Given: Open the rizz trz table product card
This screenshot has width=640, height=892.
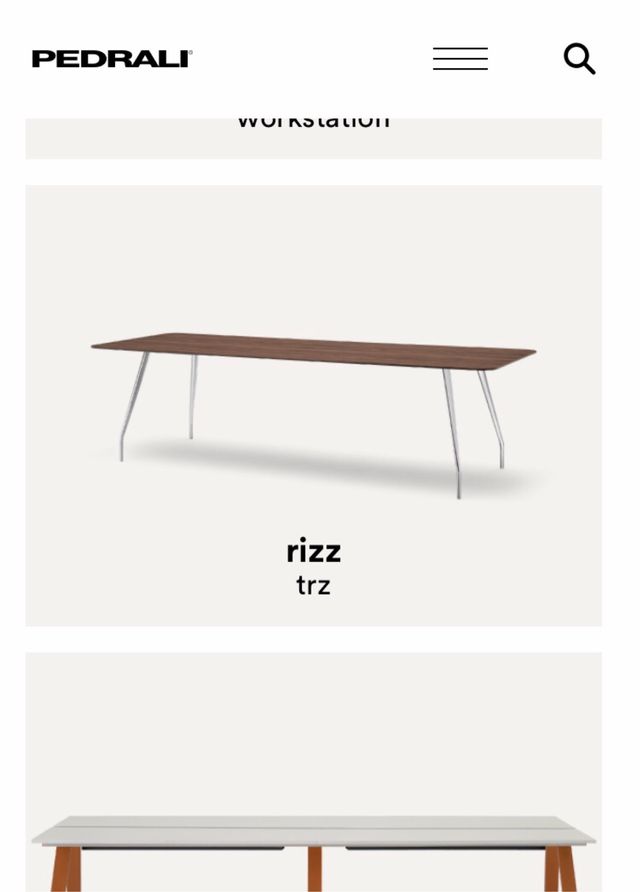Looking at the screenshot, I should tap(313, 405).
